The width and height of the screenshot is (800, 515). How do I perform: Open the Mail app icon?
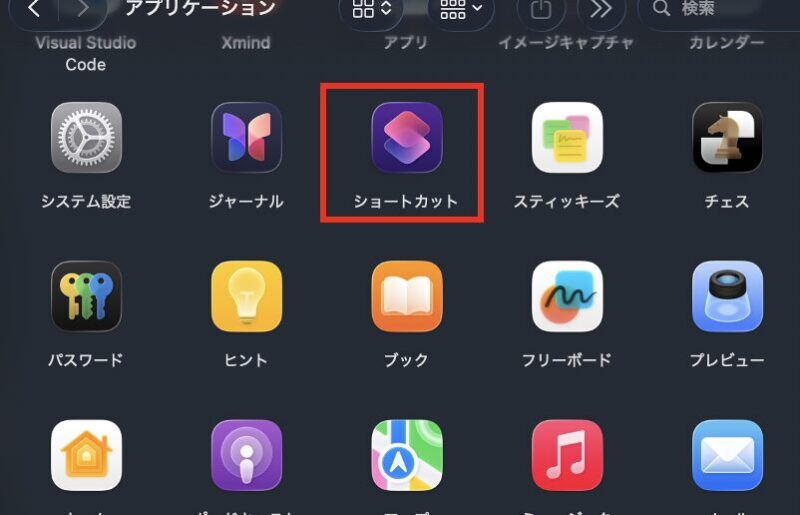[x=727, y=455]
